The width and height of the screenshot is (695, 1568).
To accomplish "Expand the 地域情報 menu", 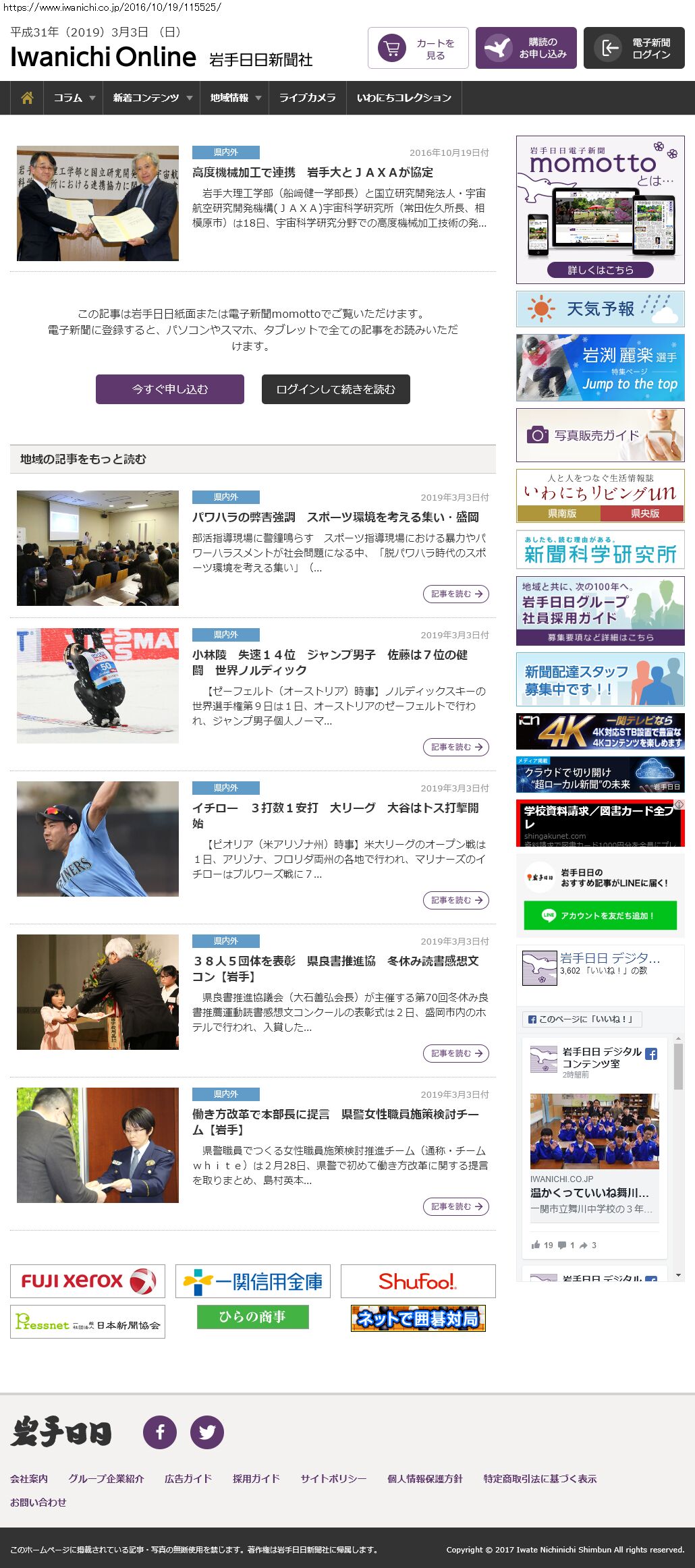I will click(x=235, y=98).
